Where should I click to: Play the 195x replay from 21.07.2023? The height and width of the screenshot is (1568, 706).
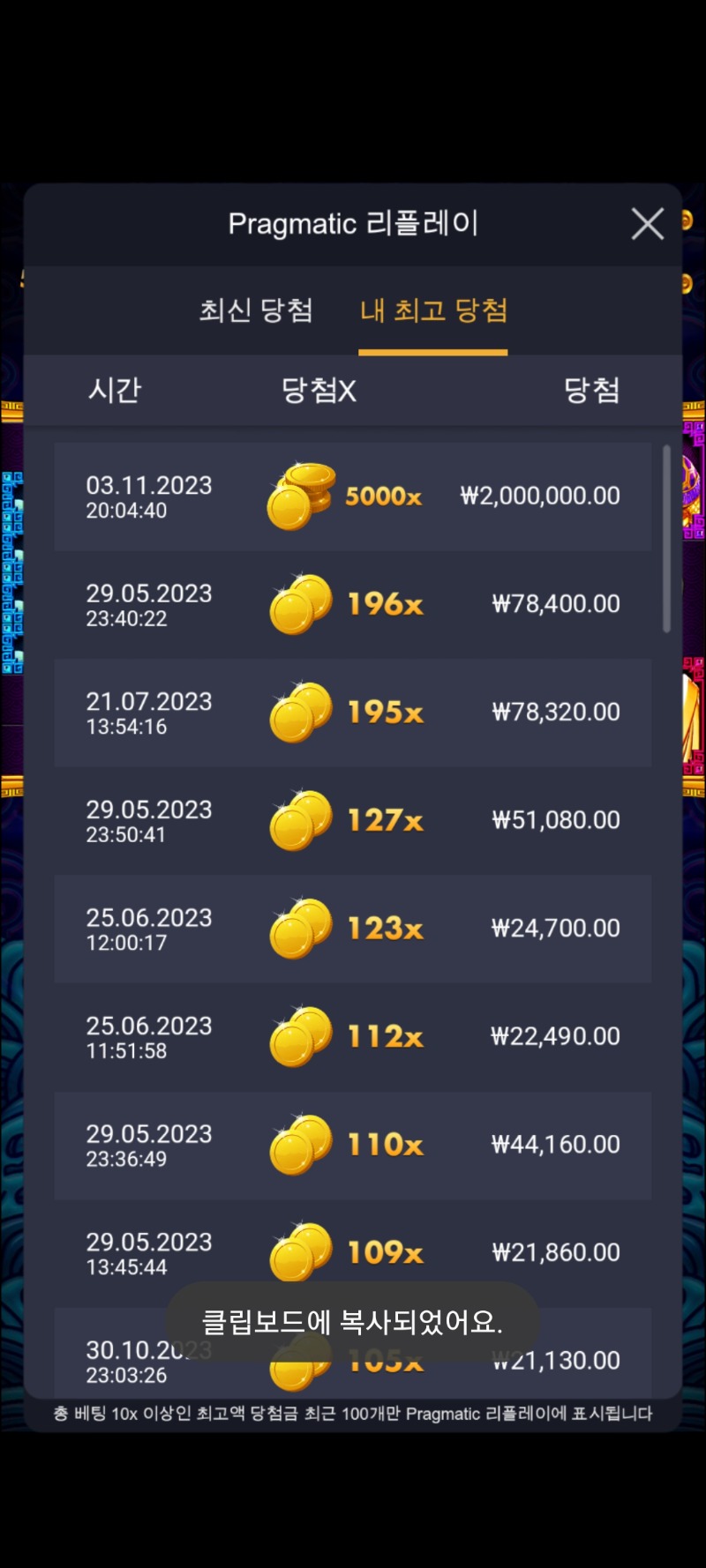tap(353, 713)
